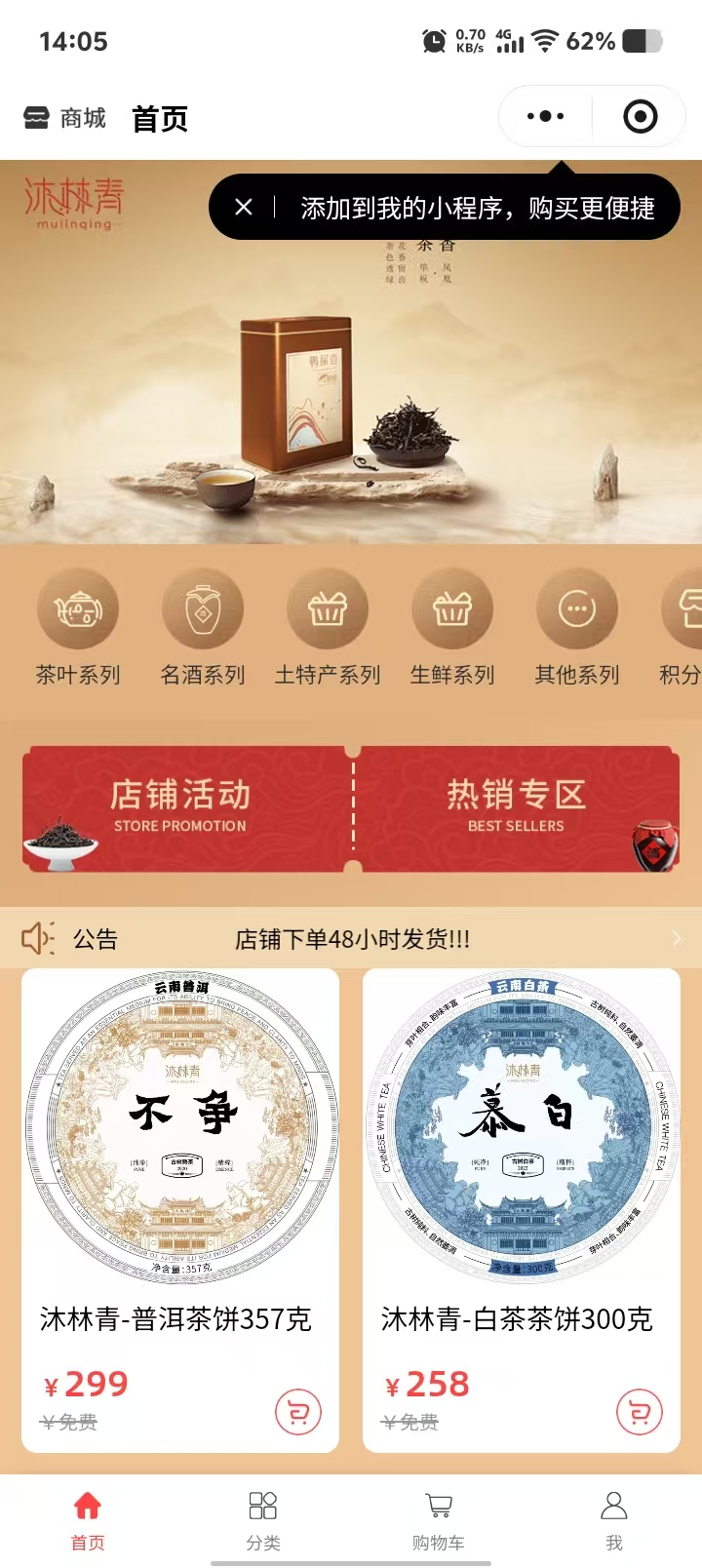Switch to the 我 profile tab
The image size is (702, 1568).
614,1520
